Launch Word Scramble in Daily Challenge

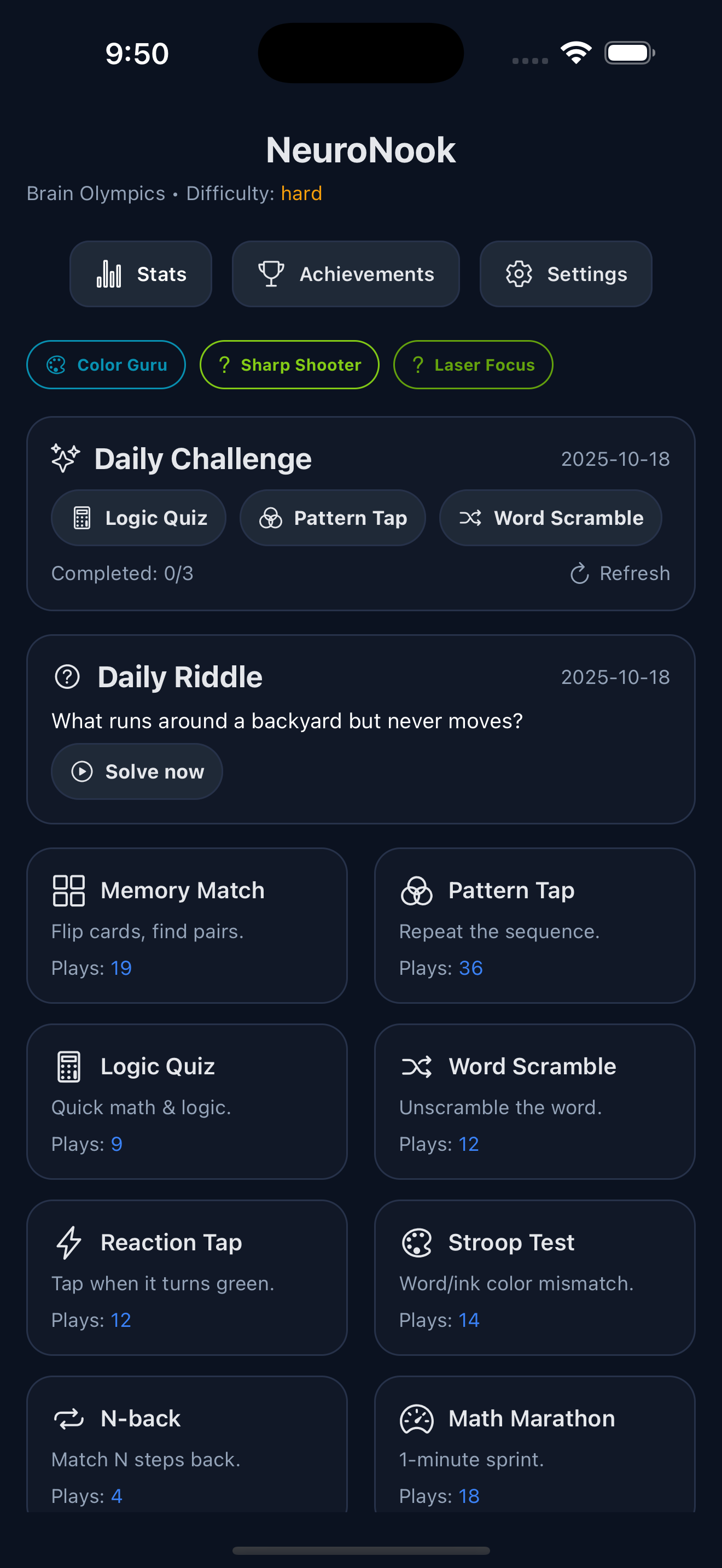coord(550,518)
